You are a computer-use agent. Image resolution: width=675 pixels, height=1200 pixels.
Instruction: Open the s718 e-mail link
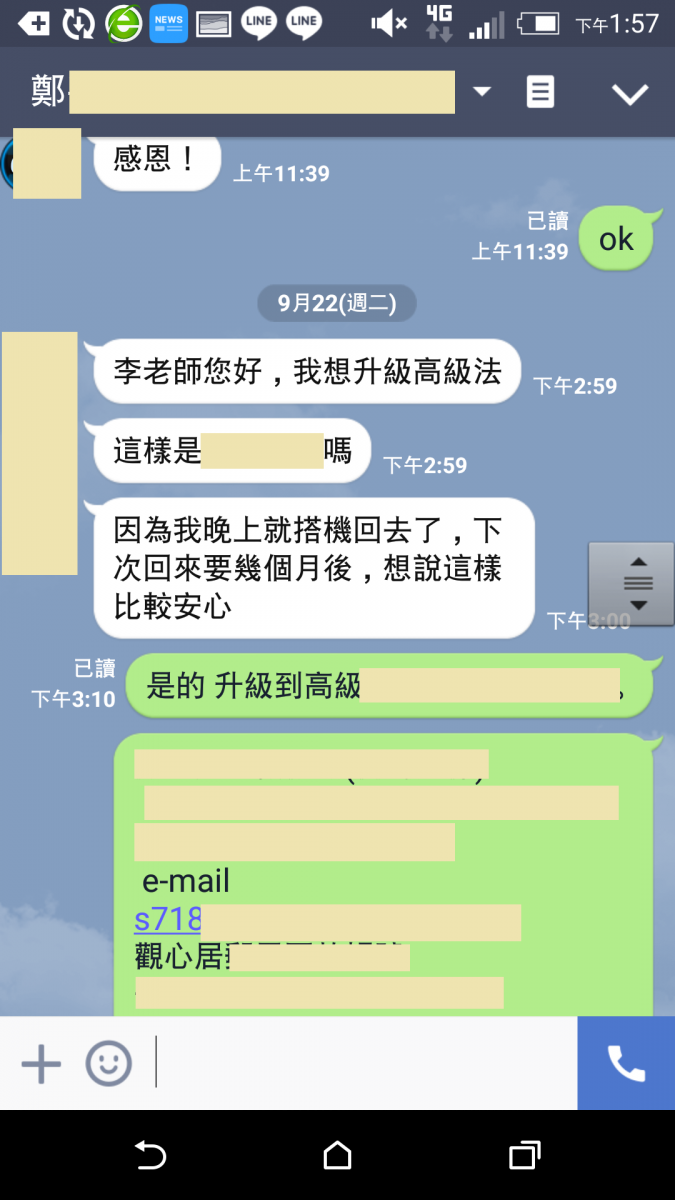click(168, 919)
